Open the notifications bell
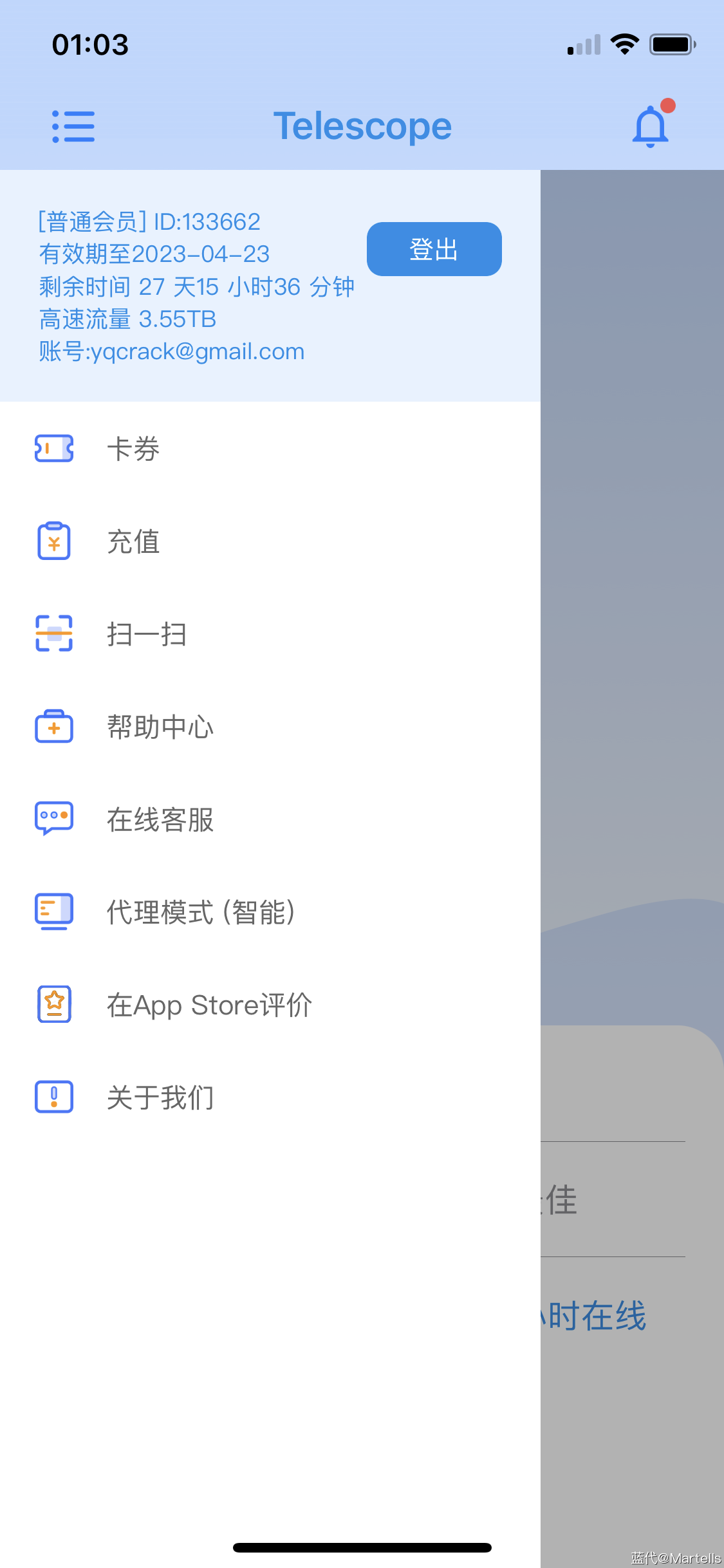This screenshot has height=1568, width=724. 651,127
